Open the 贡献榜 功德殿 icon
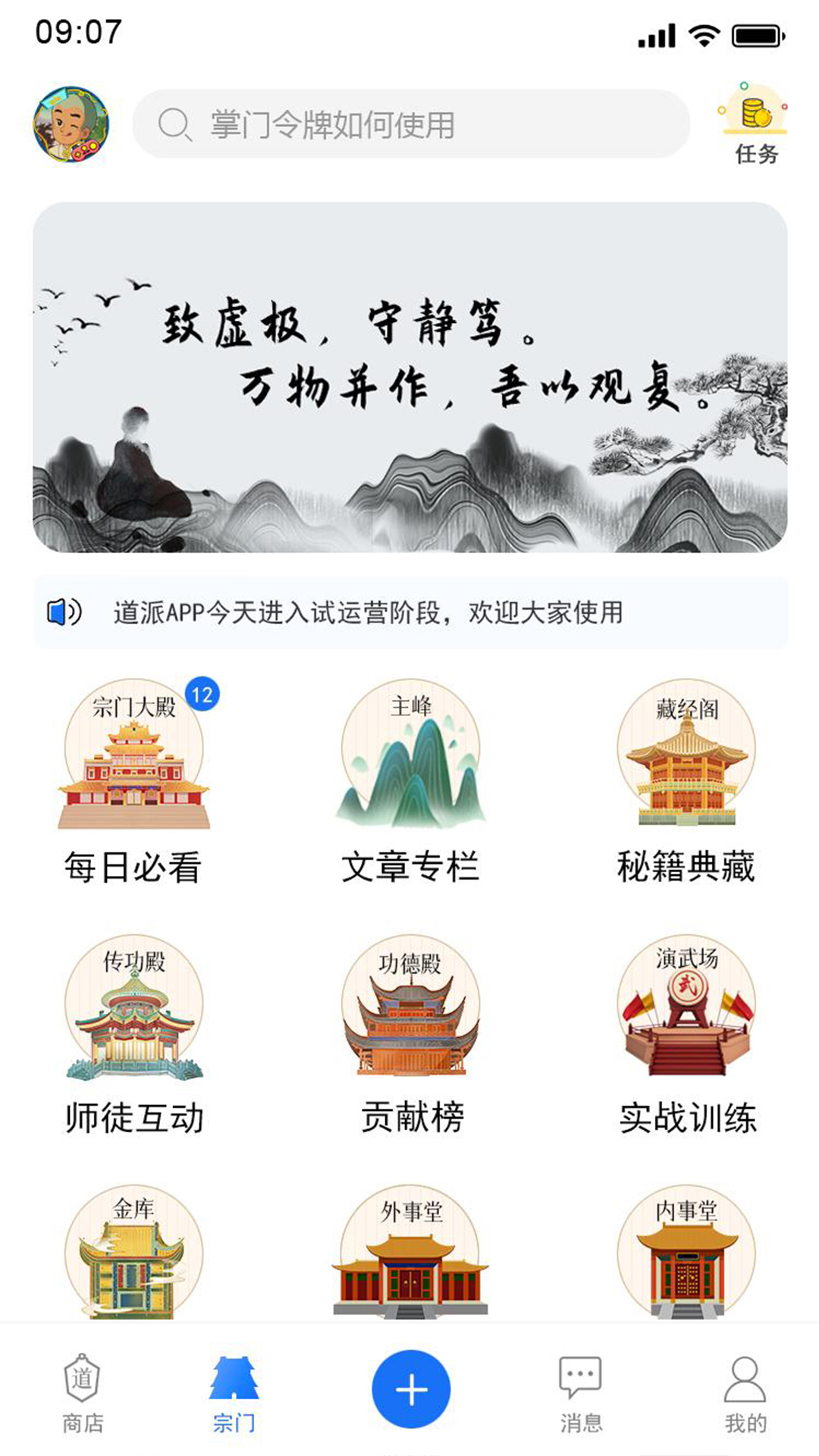 [413, 1009]
